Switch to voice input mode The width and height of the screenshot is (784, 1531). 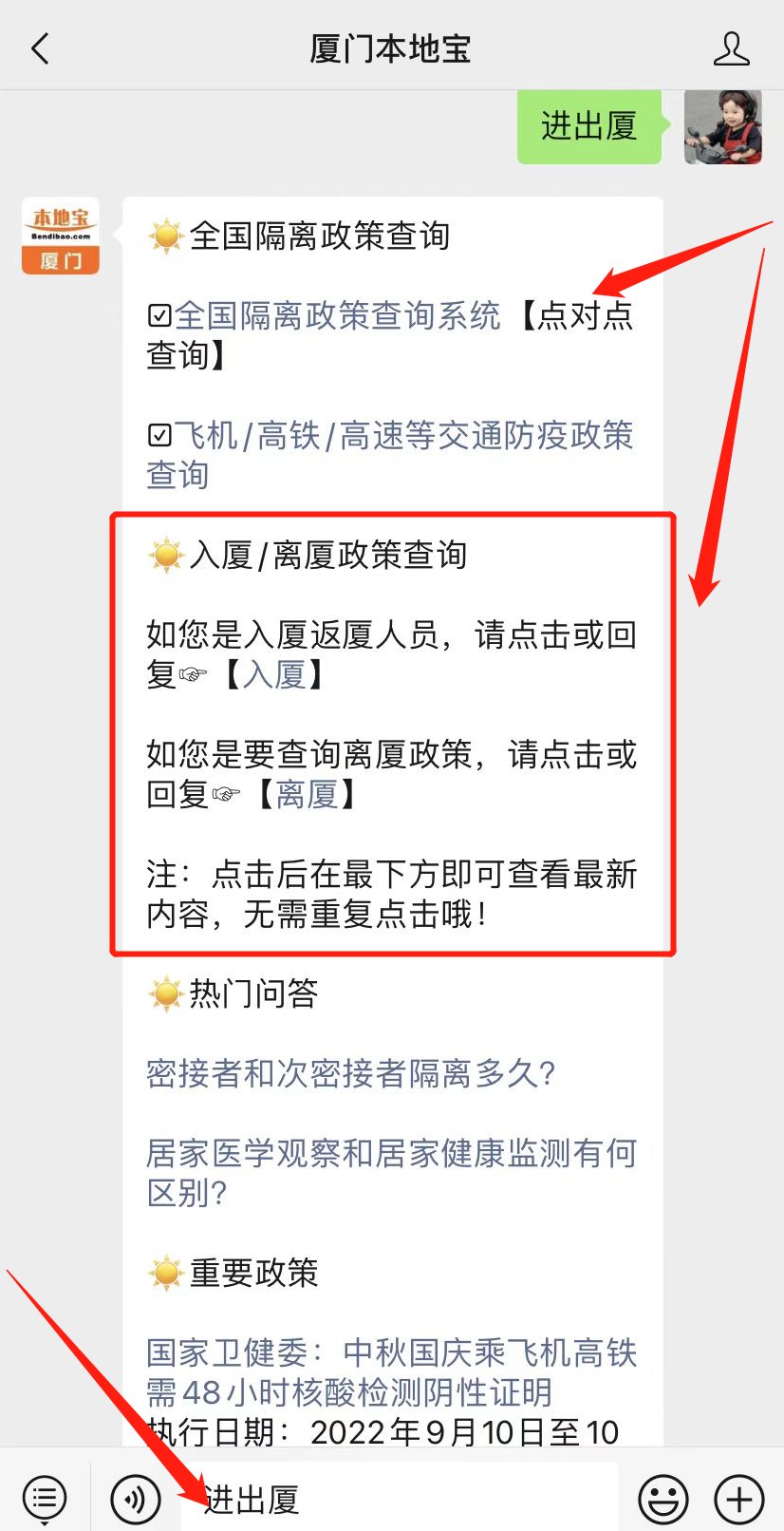tap(135, 1500)
